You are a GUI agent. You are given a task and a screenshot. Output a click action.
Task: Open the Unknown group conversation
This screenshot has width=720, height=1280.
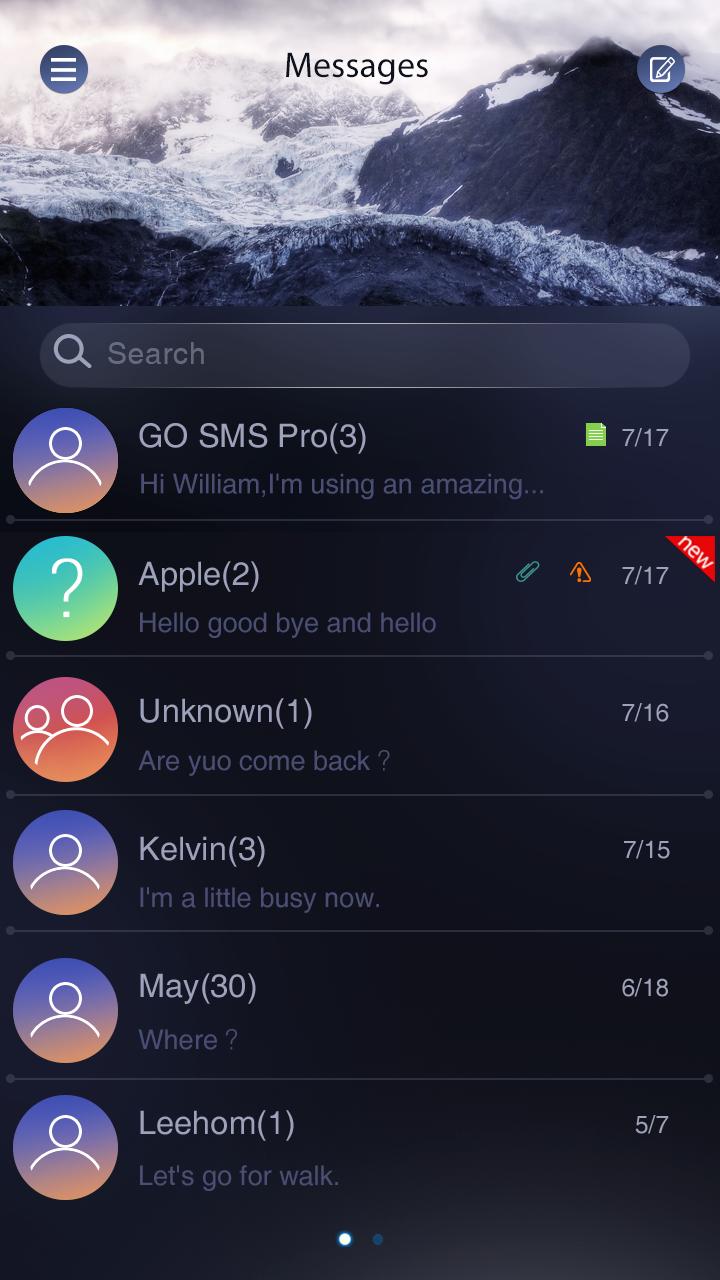coord(360,734)
